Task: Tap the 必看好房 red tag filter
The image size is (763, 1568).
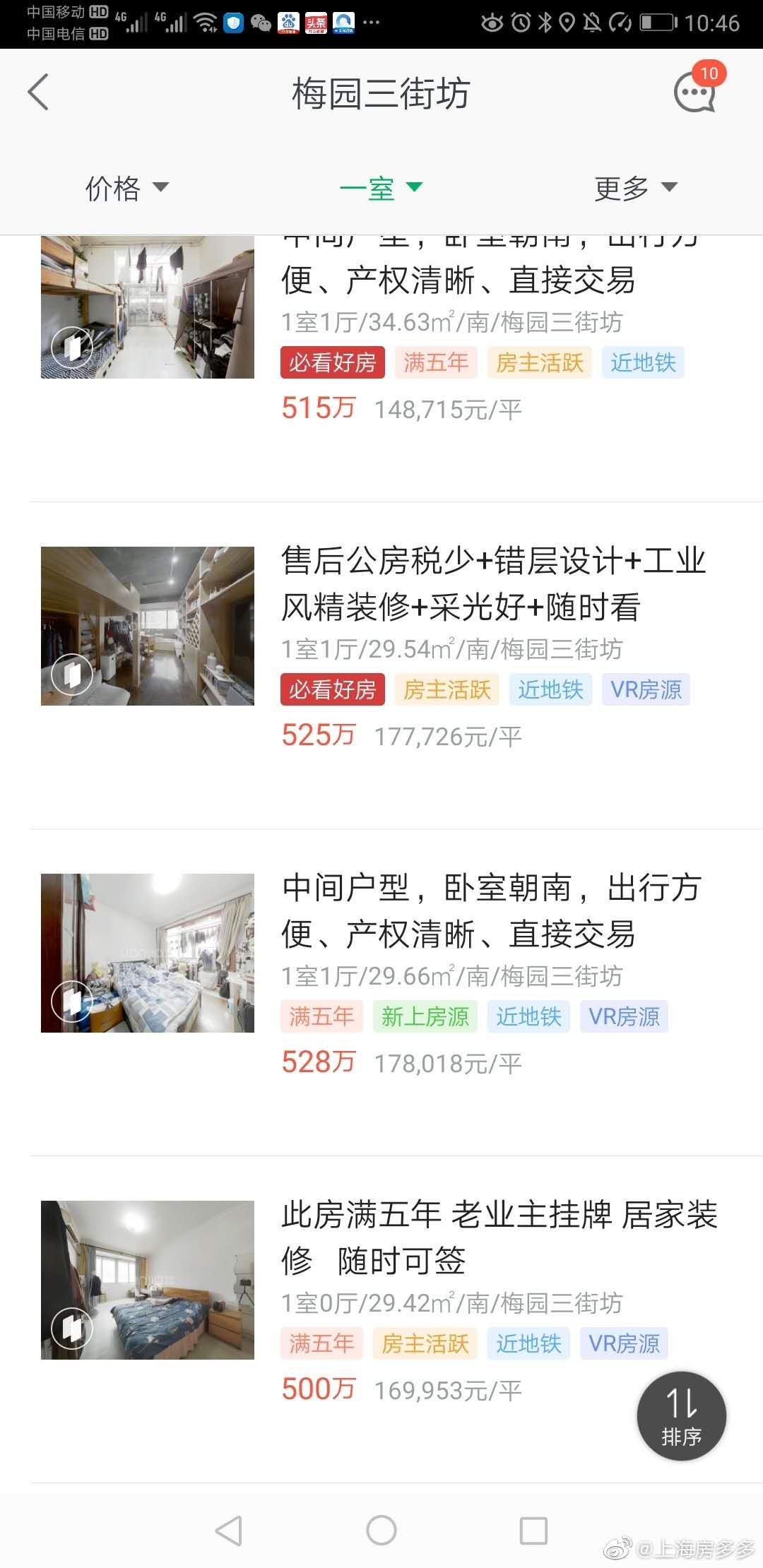Action: (332, 362)
